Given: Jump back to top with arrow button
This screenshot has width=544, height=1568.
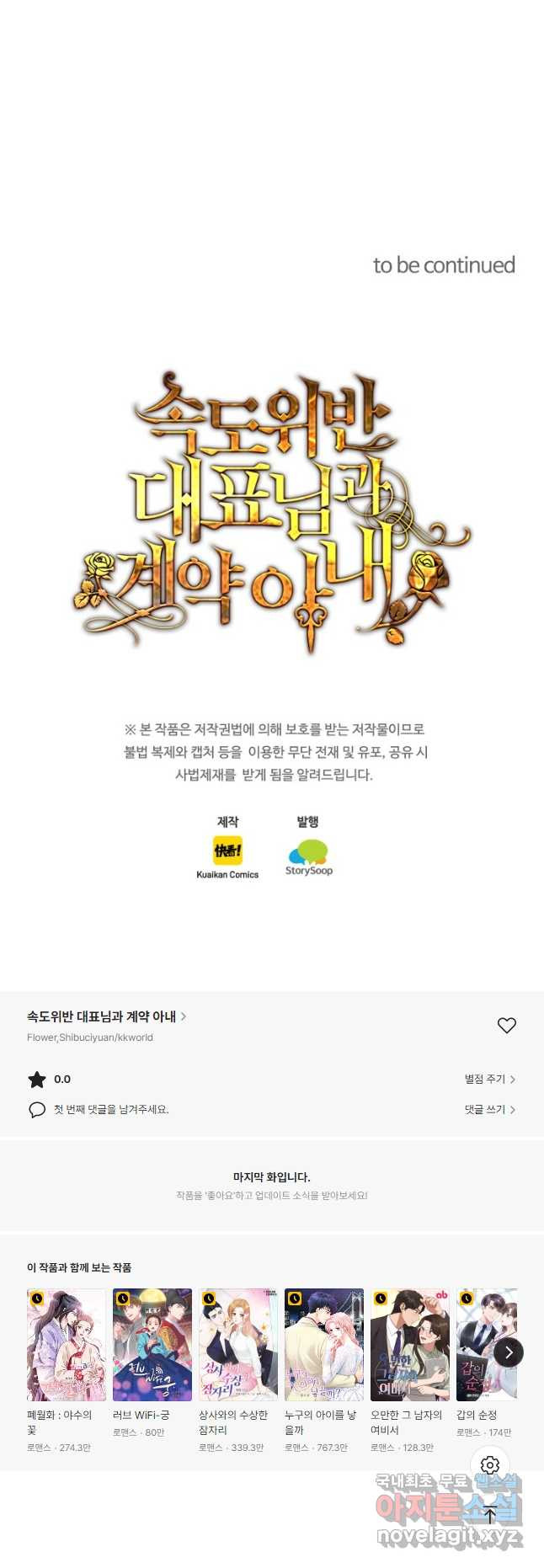Looking at the screenshot, I should 490,1515.
